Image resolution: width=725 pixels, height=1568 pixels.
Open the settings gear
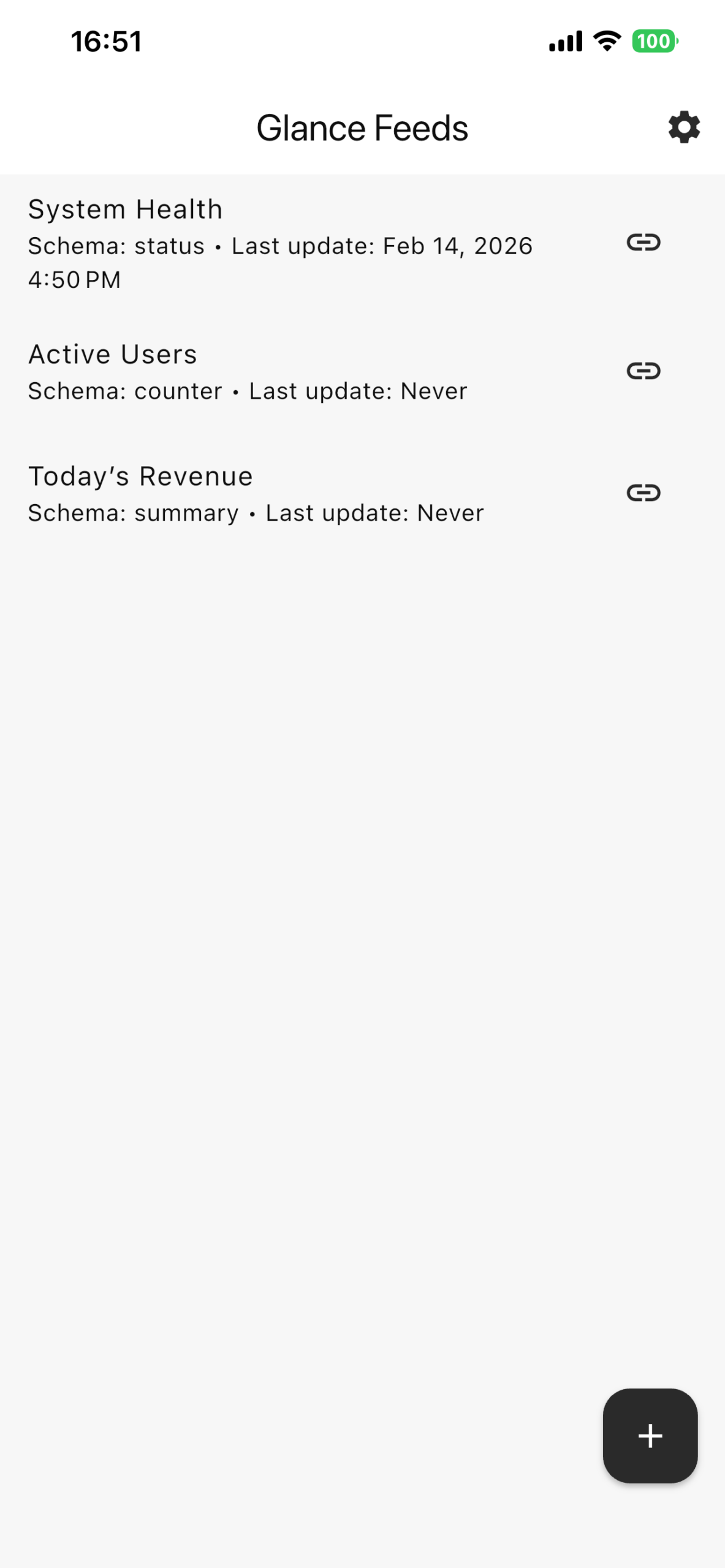click(683, 127)
